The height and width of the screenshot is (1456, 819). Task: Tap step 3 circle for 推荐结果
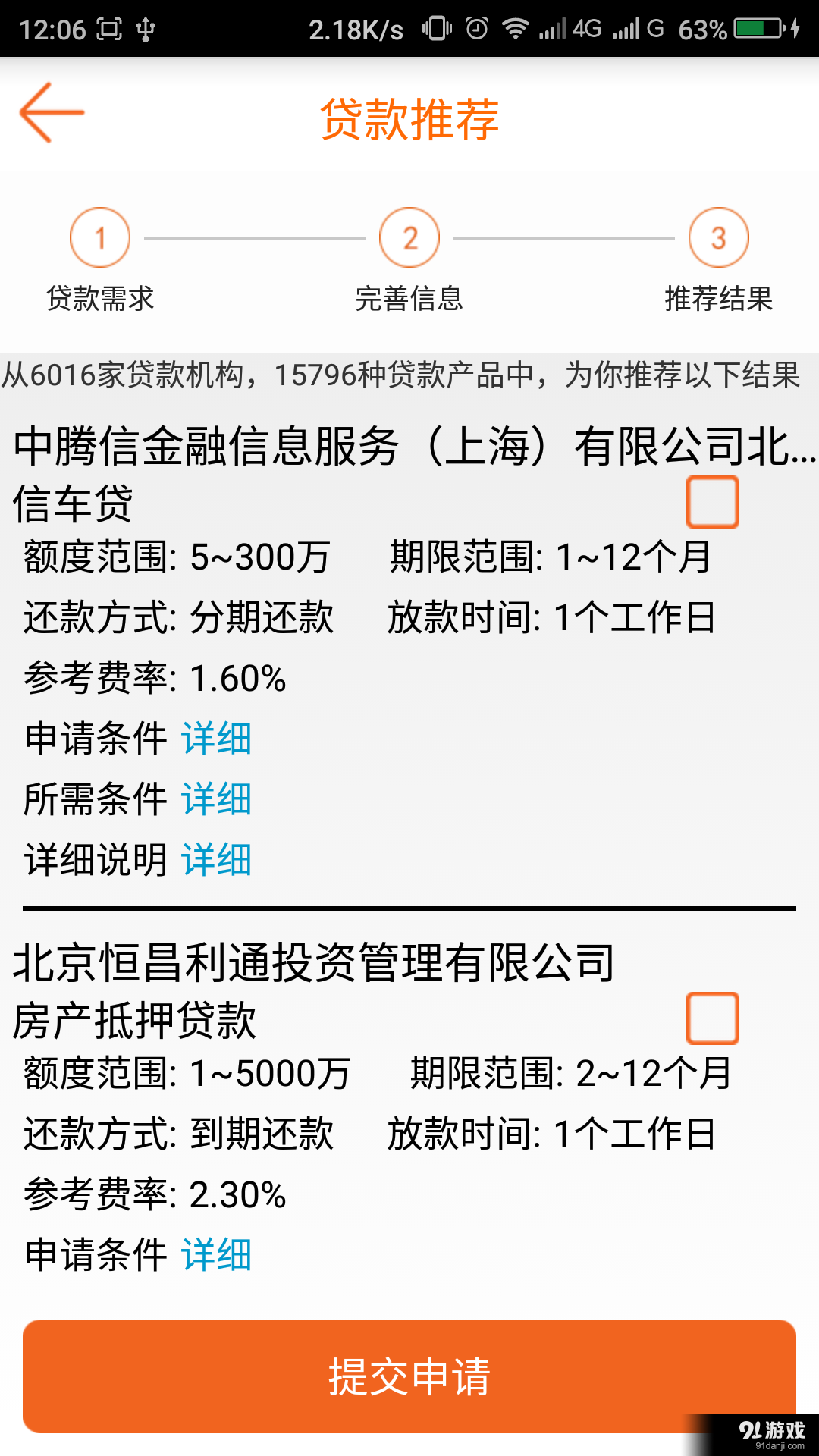[717, 237]
